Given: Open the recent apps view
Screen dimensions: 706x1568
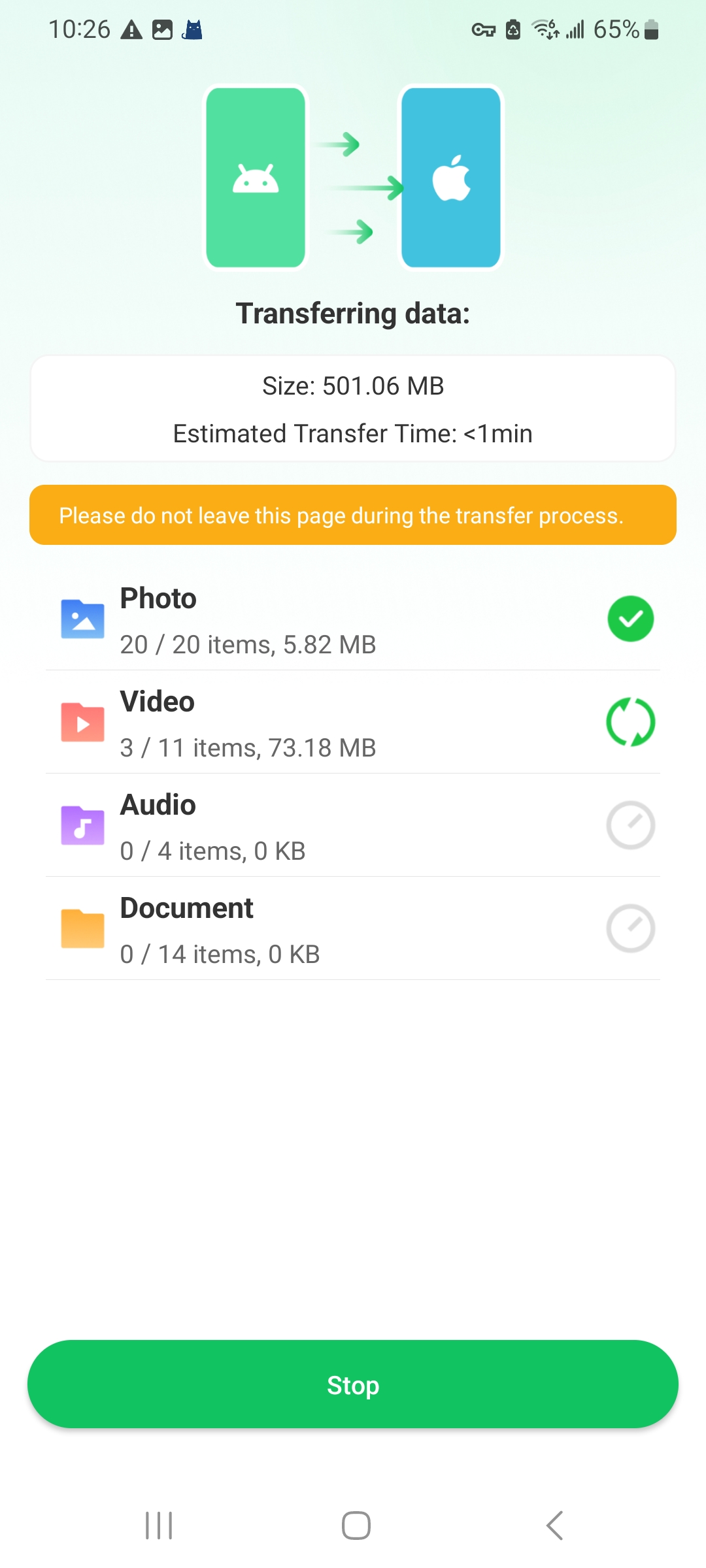Looking at the screenshot, I should coord(159,1526).
